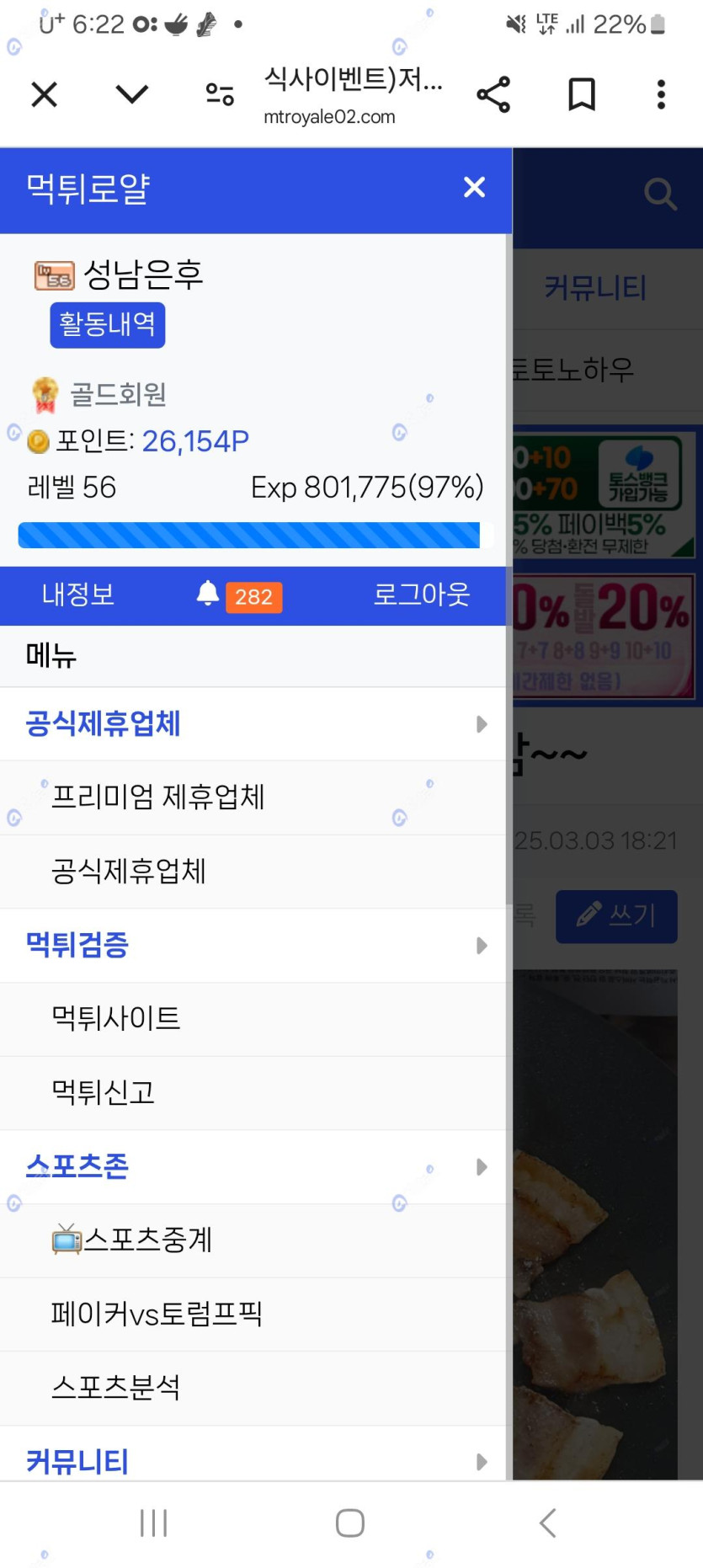Expand the 먹튀검증 section header
Viewport: 703px width, 1568px height.
pos(253,945)
